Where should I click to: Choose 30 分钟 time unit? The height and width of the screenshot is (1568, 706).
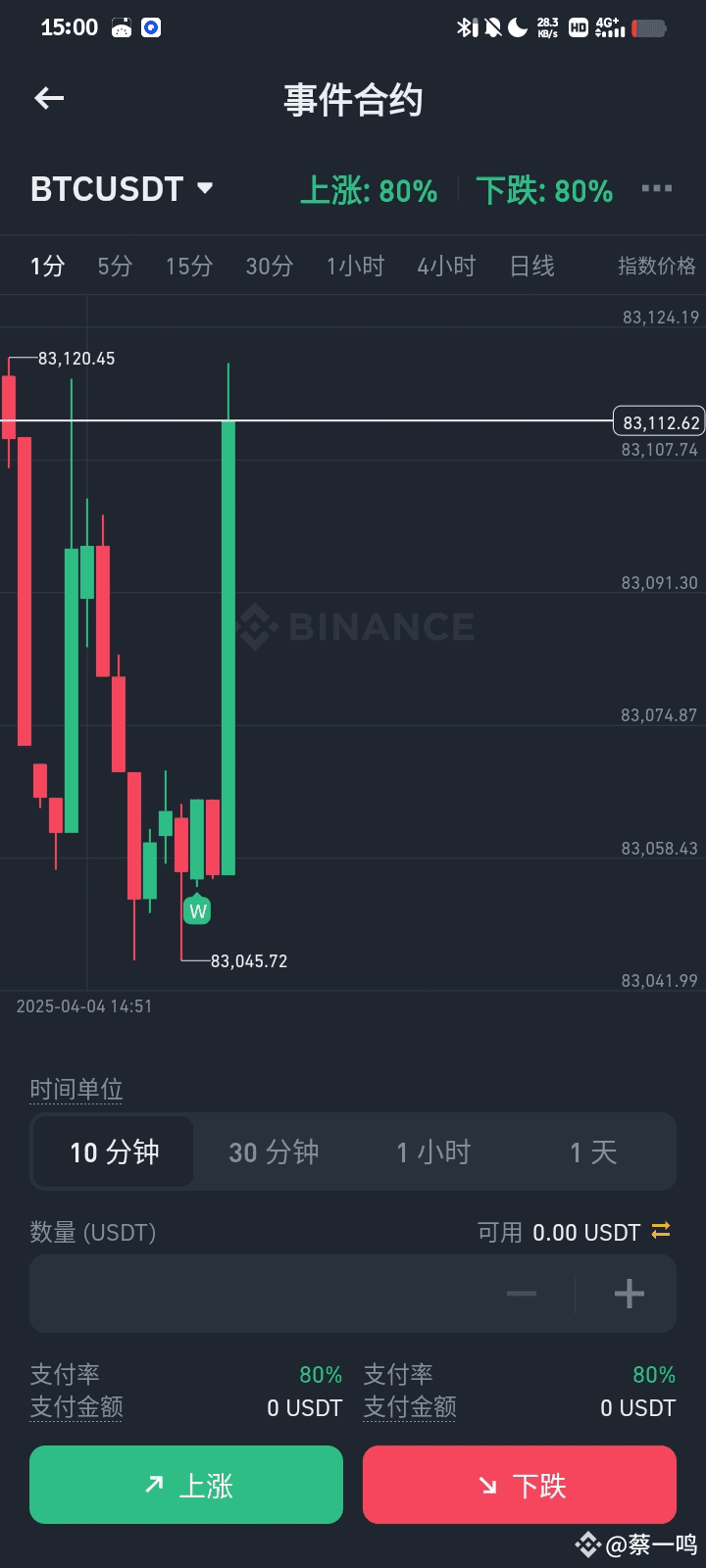[274, 1151]
